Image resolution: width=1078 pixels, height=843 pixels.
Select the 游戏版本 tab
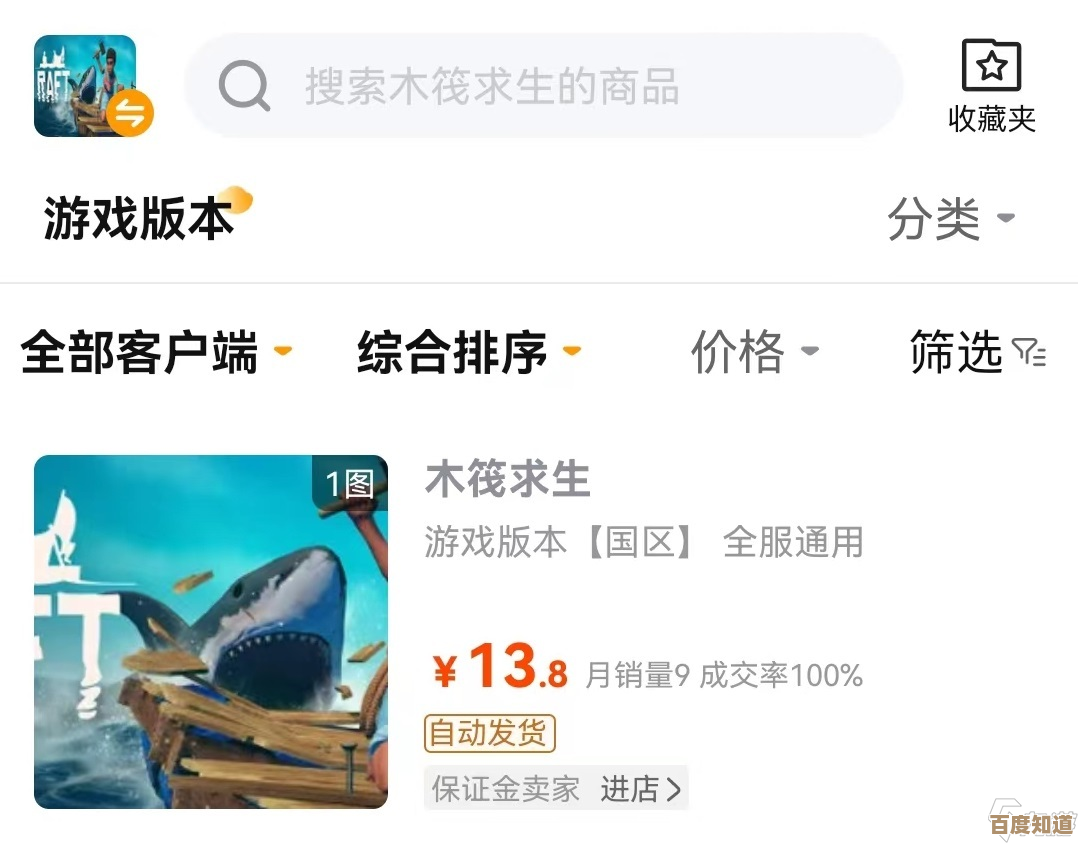pyautogui.click(x=138, y=217)
